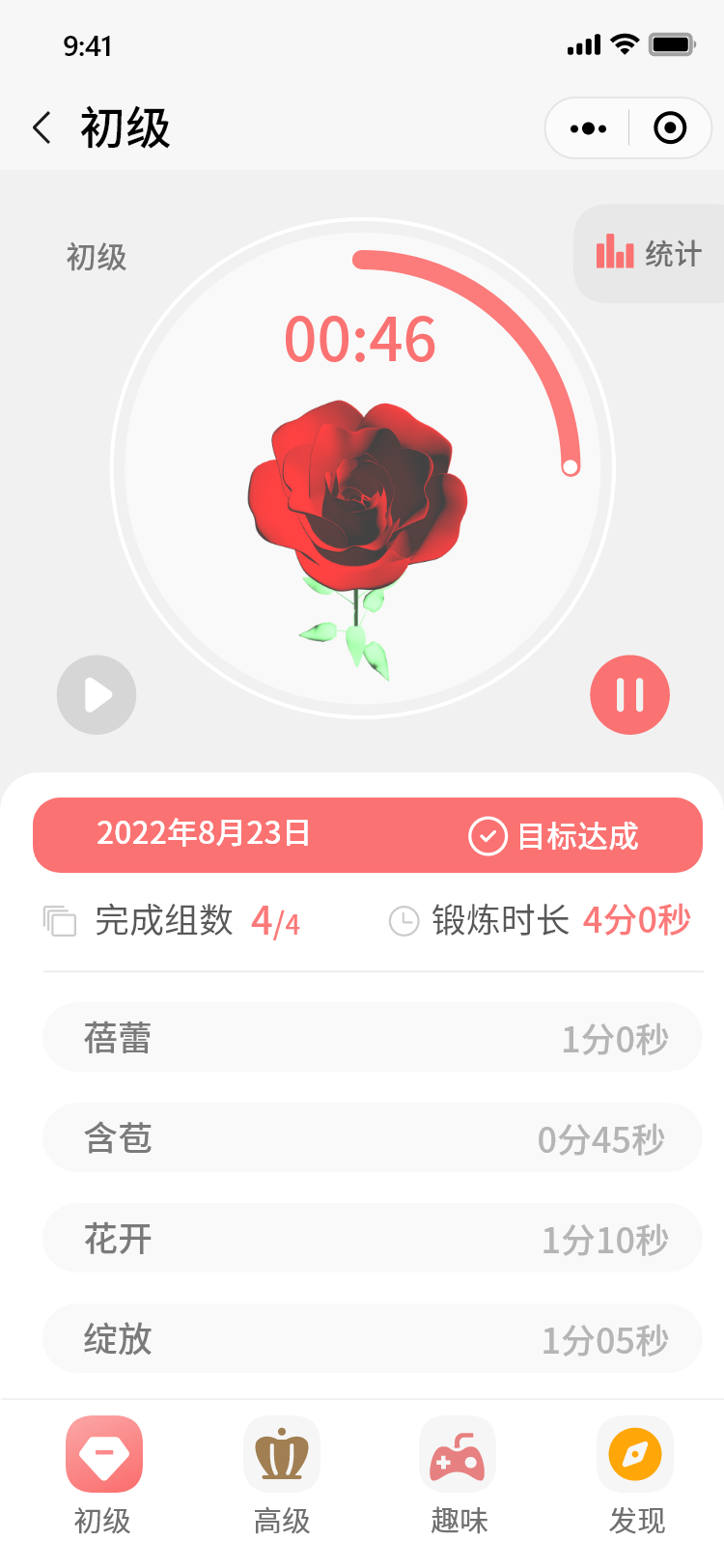
Task: Switch to the 初级 tab
Action: tap(103, 1474)
